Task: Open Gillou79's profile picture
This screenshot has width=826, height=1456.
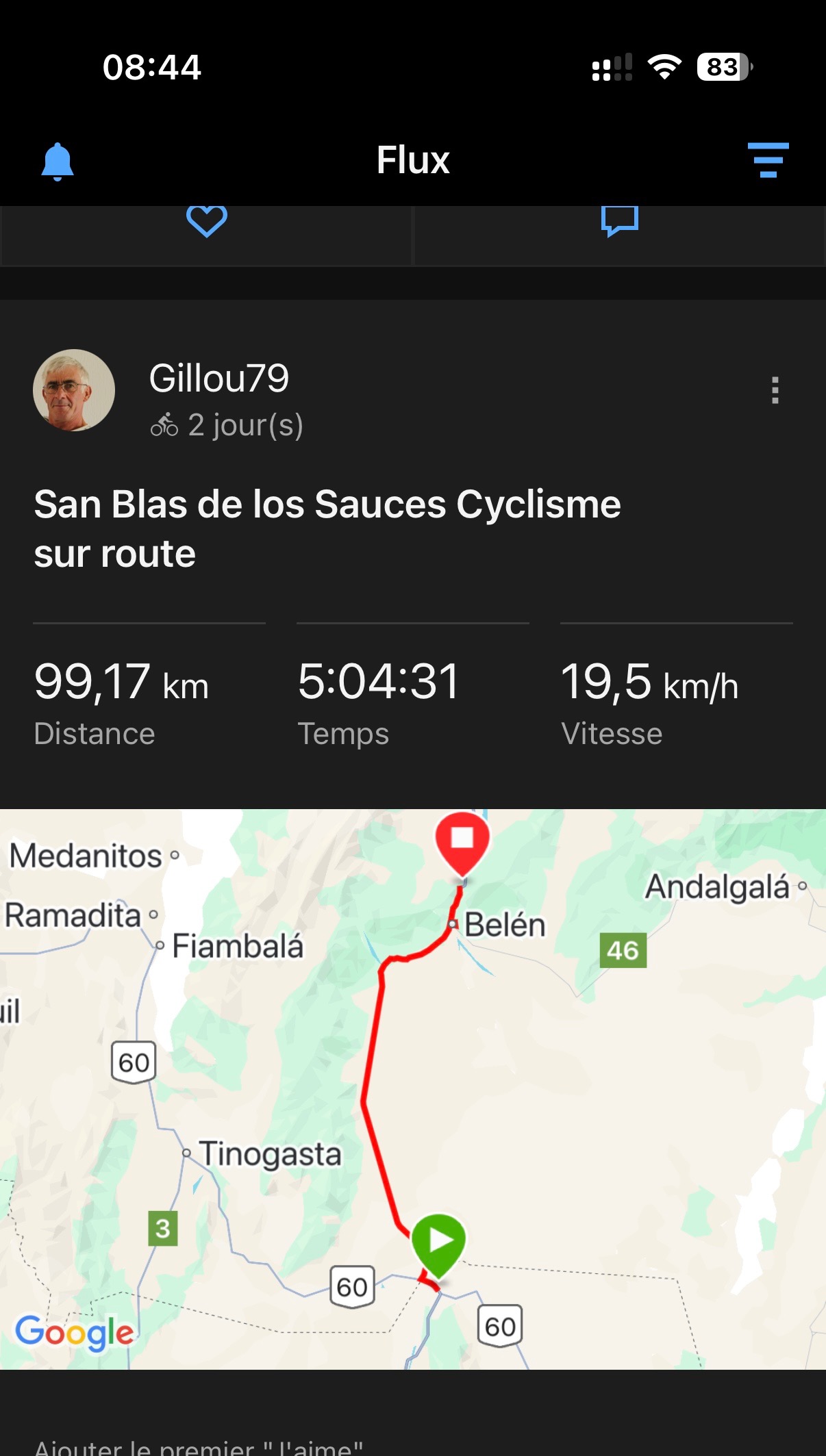Action: click(x=74, y=390)
